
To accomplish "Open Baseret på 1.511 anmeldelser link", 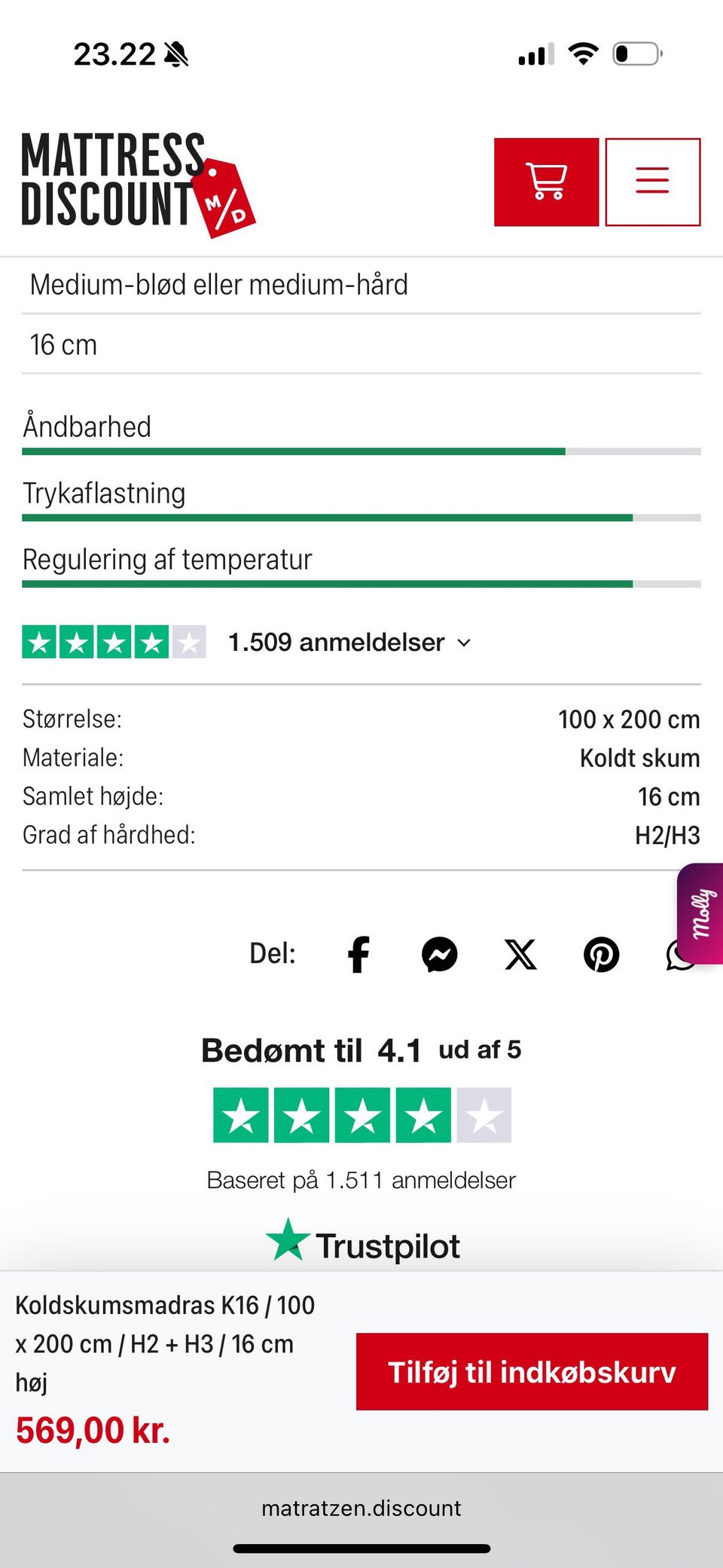I will [361, 1181].
